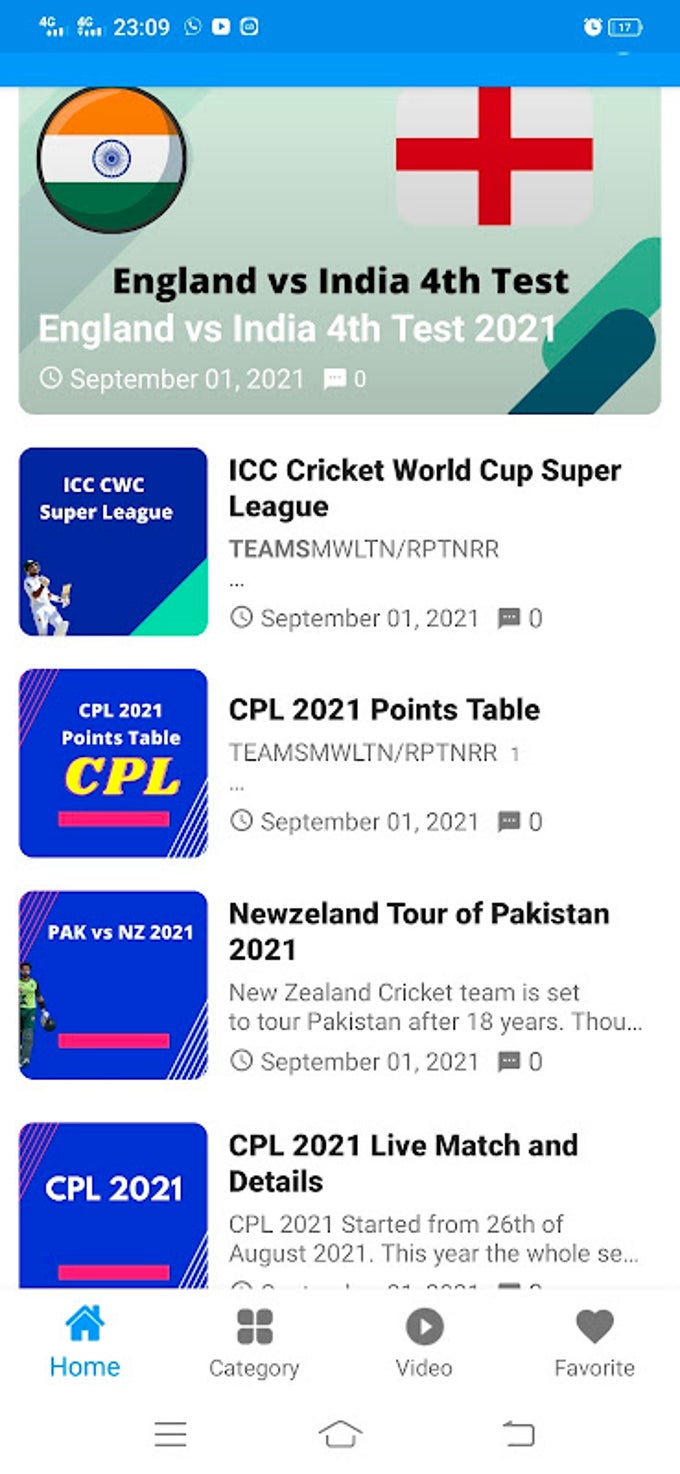Tap the system back button
680x1474 pixels.
[x=518, y=1434]
